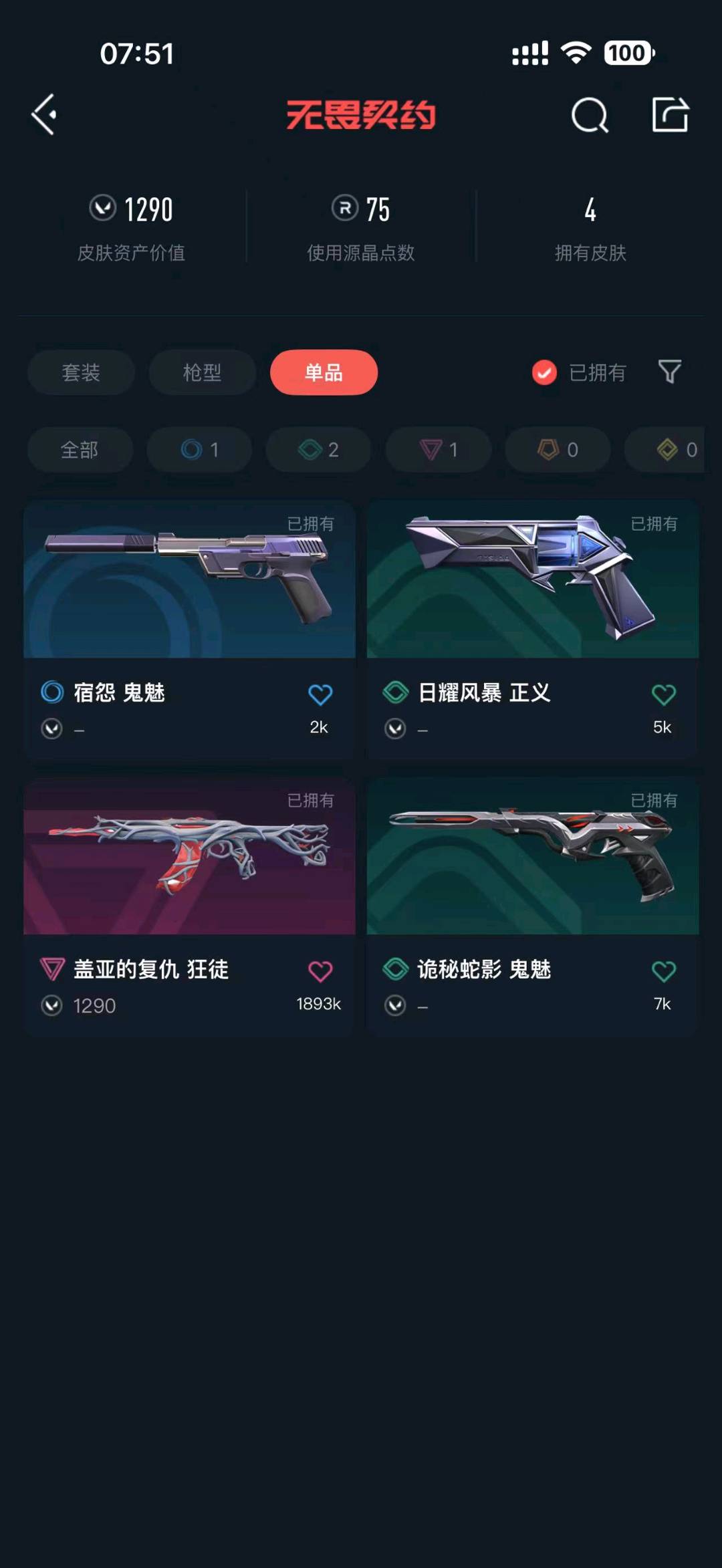Switch to the 套装 tab
Viewport: 722px width, 1568px height.
point(81,372)
